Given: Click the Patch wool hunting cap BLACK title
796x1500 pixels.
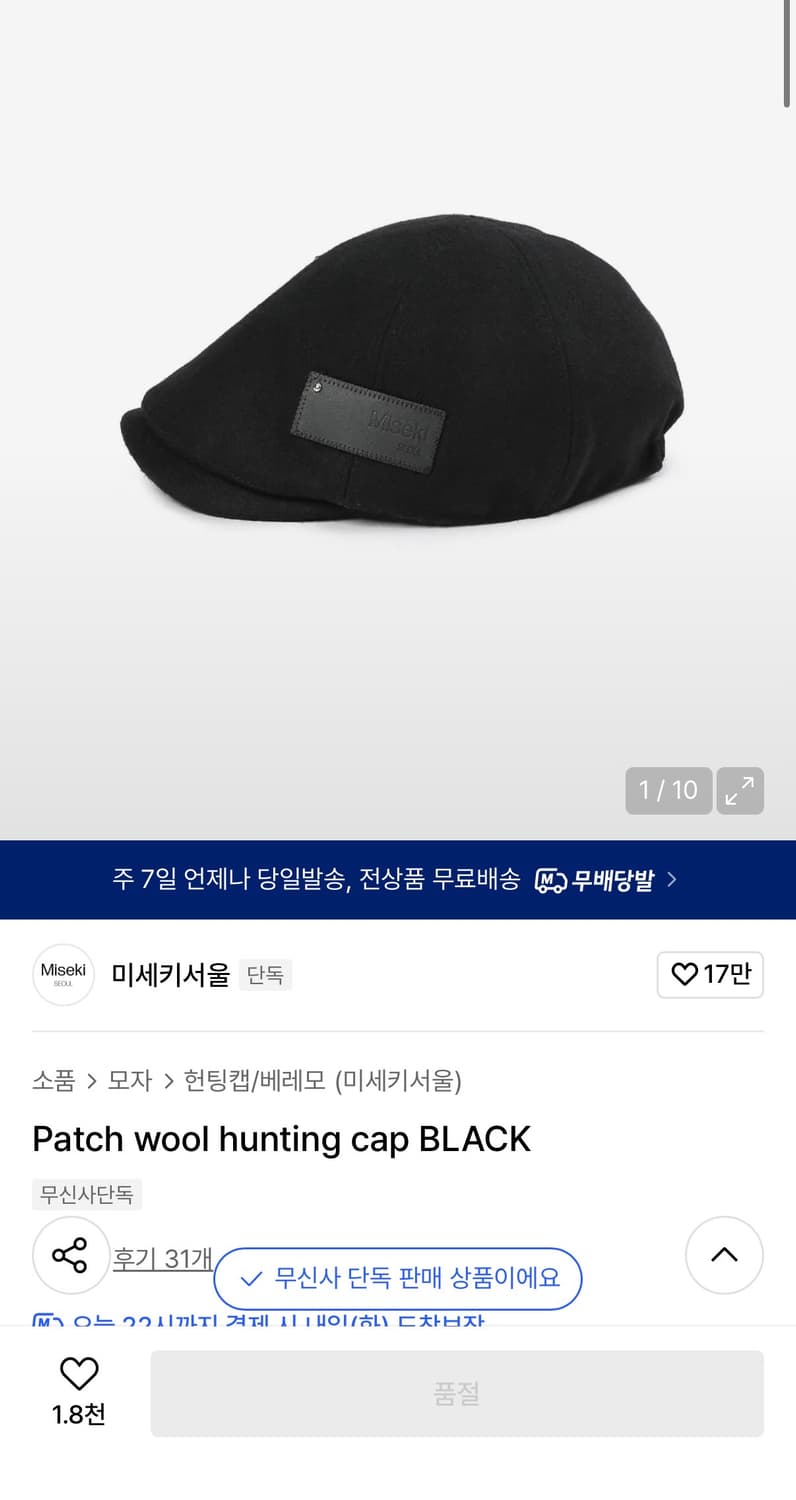Looking at the screenshot, I should click(x=281, y=1138).
